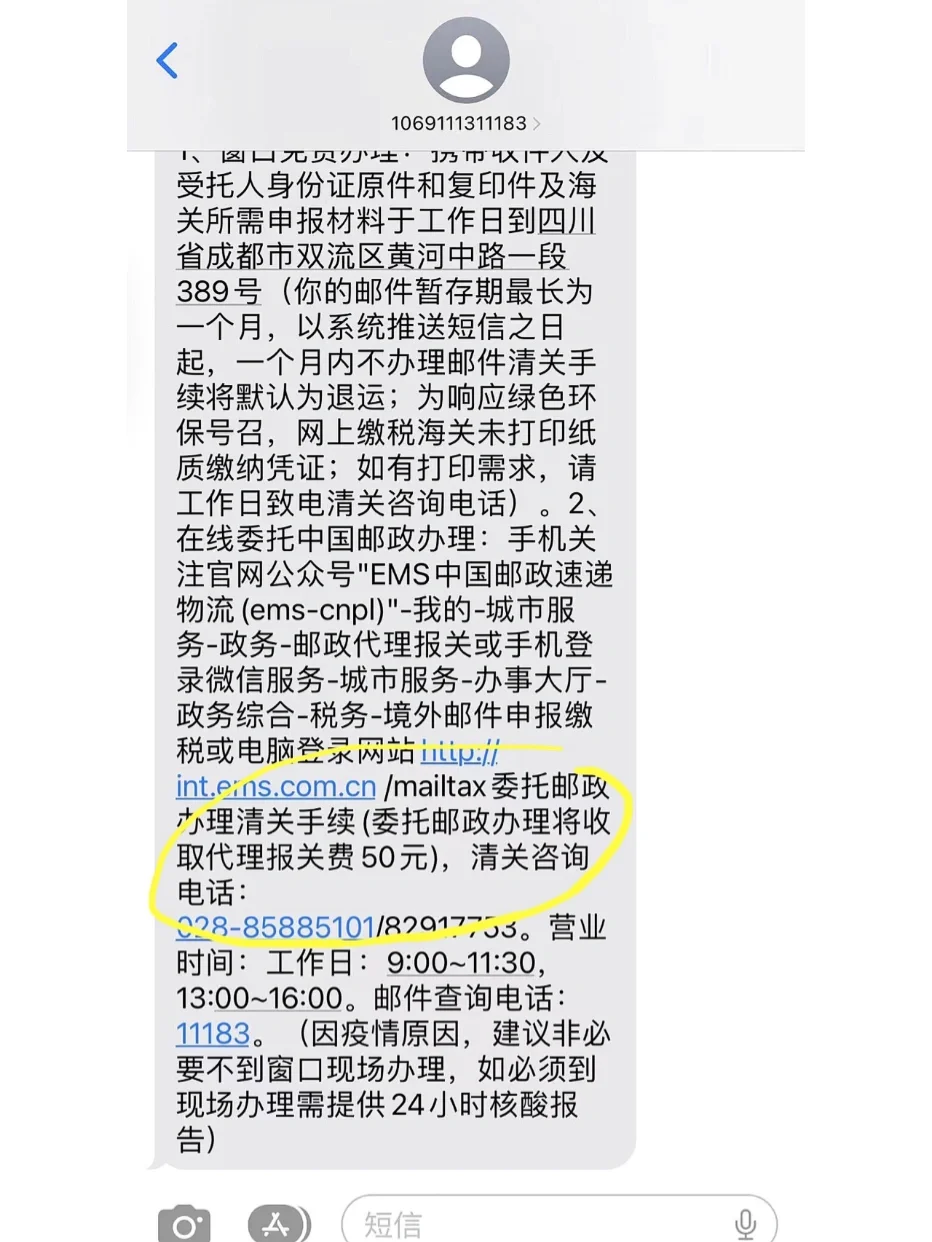Open the camera to attach a photo
The height and width of the screenshot is (1242, 932).
tap(185, 1224)
